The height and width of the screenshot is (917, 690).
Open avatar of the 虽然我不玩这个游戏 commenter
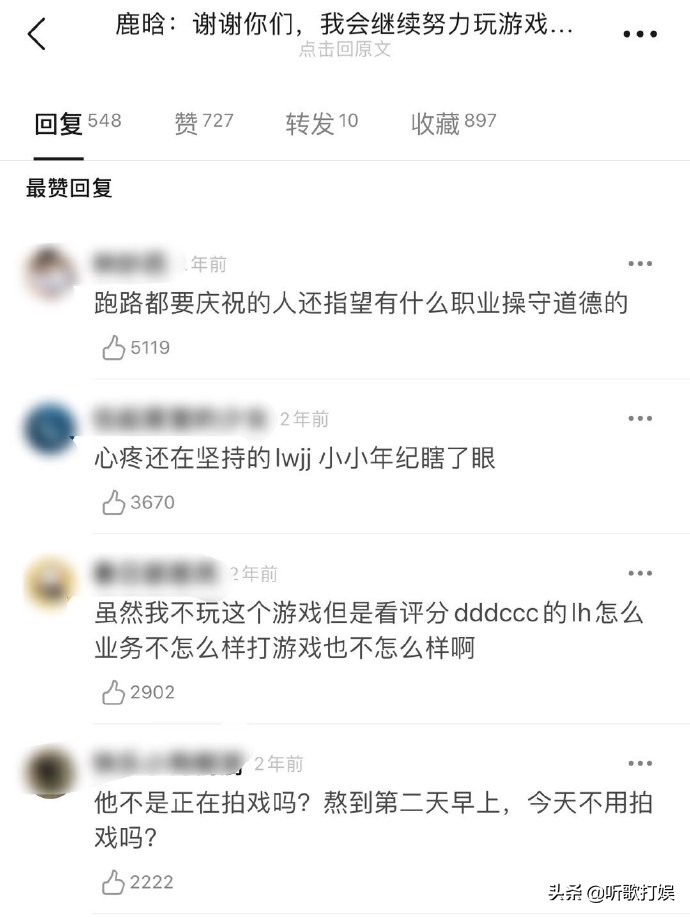[x=50, y=582]
